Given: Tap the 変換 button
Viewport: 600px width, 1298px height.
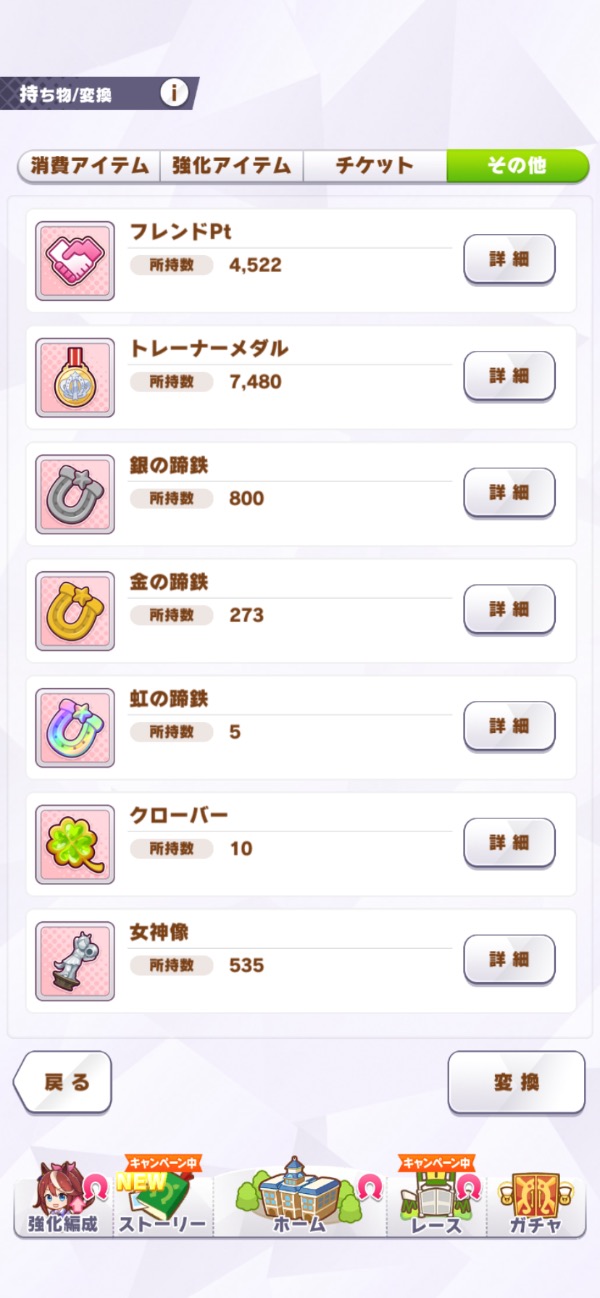Looking at the screenshot, I should pos(516,1082).
